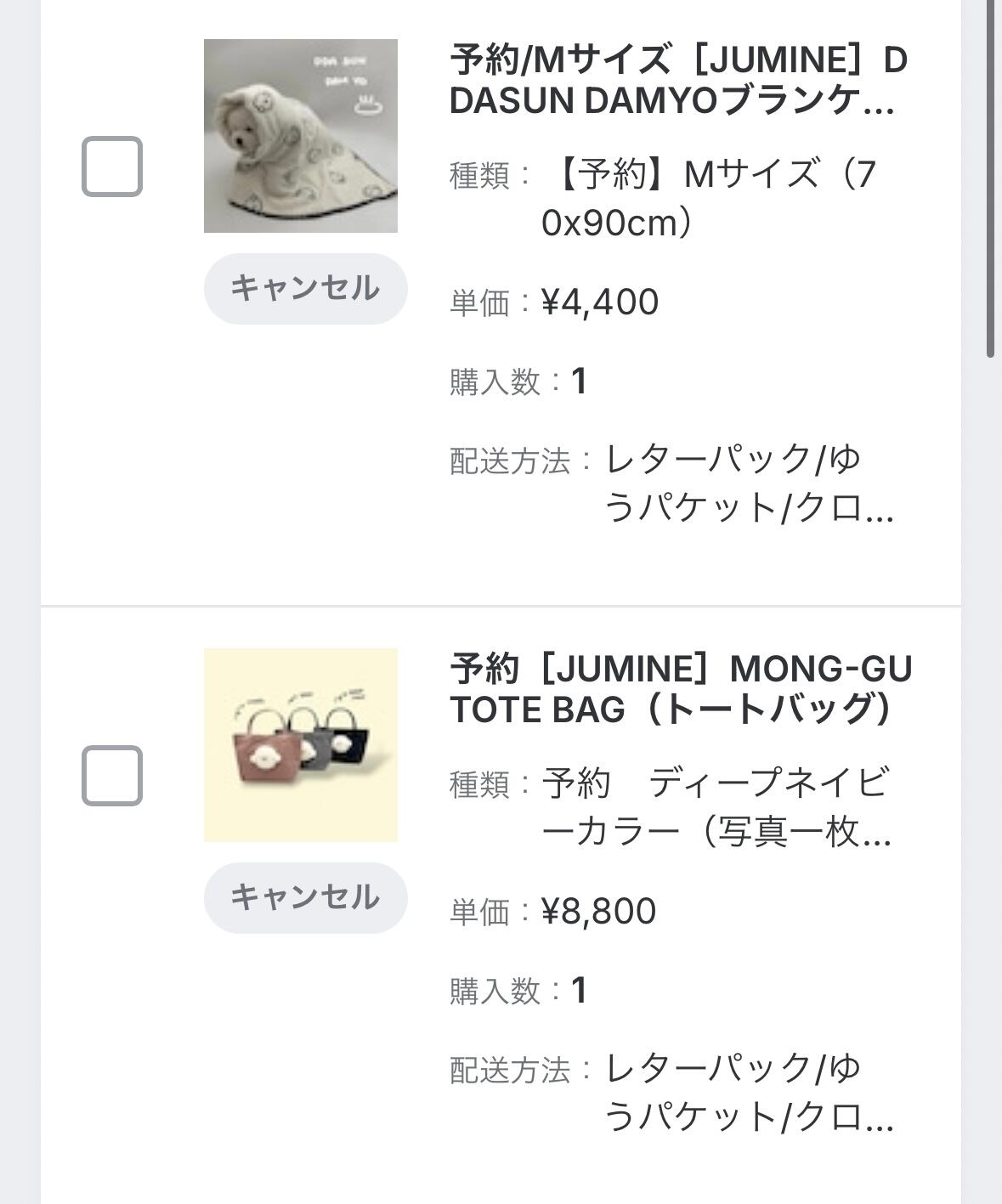Open the JUMINE DASUN DAMYO blanket title
The width and height of the screenshot is (1002, 1204).
click(677, 81)
